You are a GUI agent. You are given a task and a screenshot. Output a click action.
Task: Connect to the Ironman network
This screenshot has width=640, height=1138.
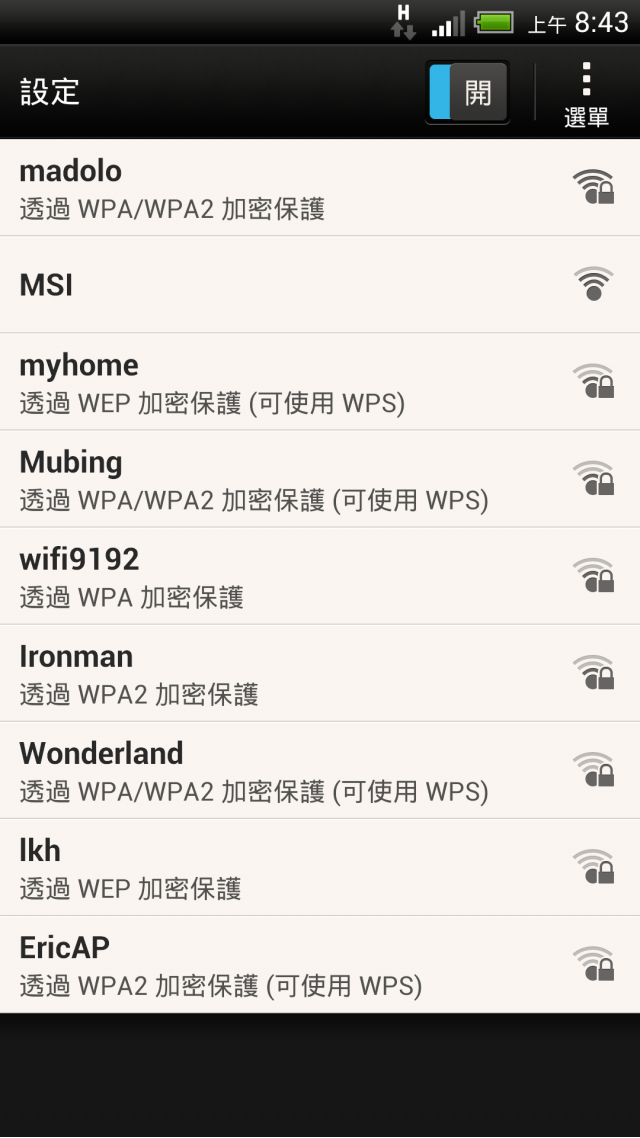(320, 674)
